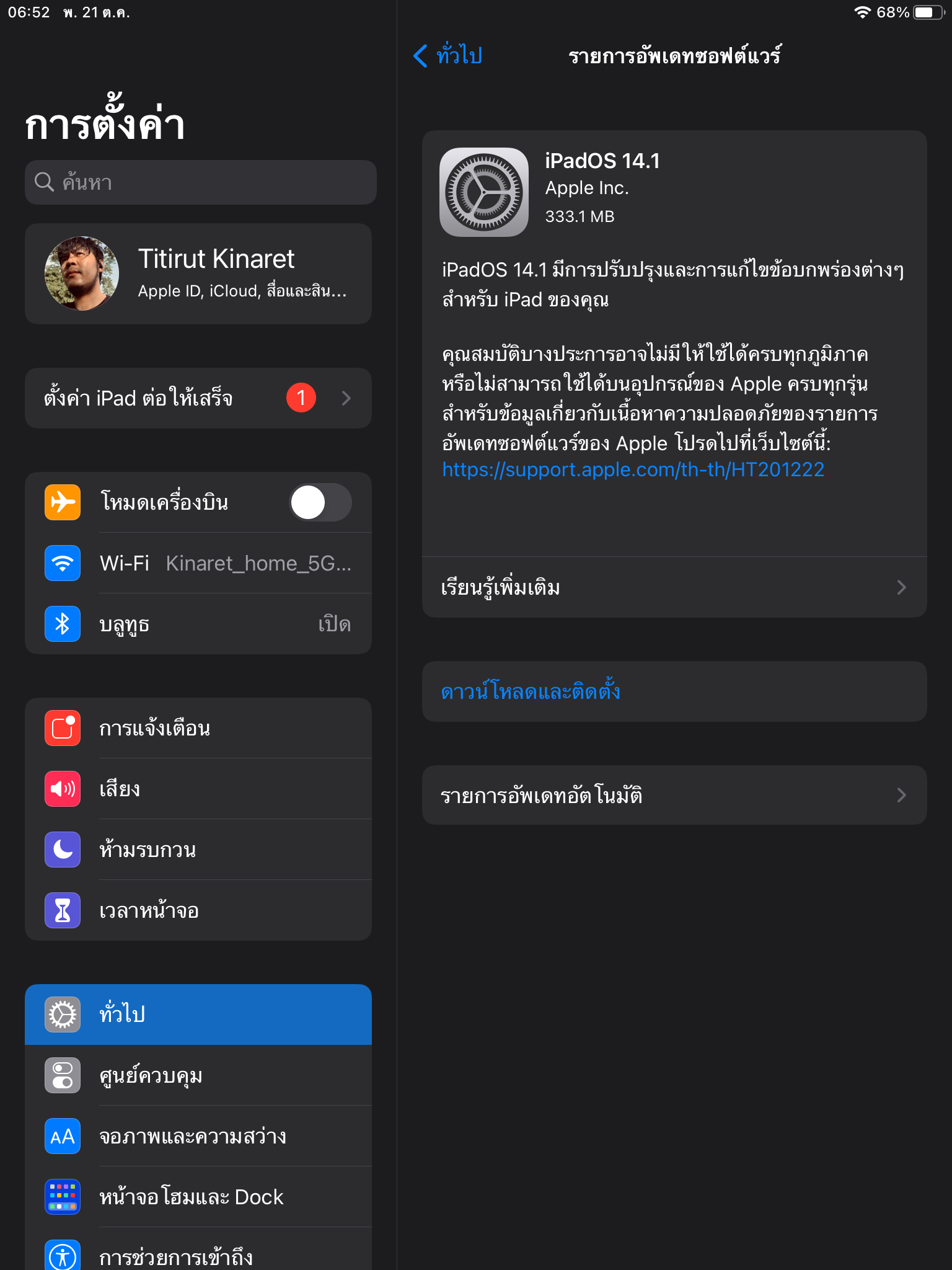Go back to ทั่วไป settings

click(x=448, y=56)
